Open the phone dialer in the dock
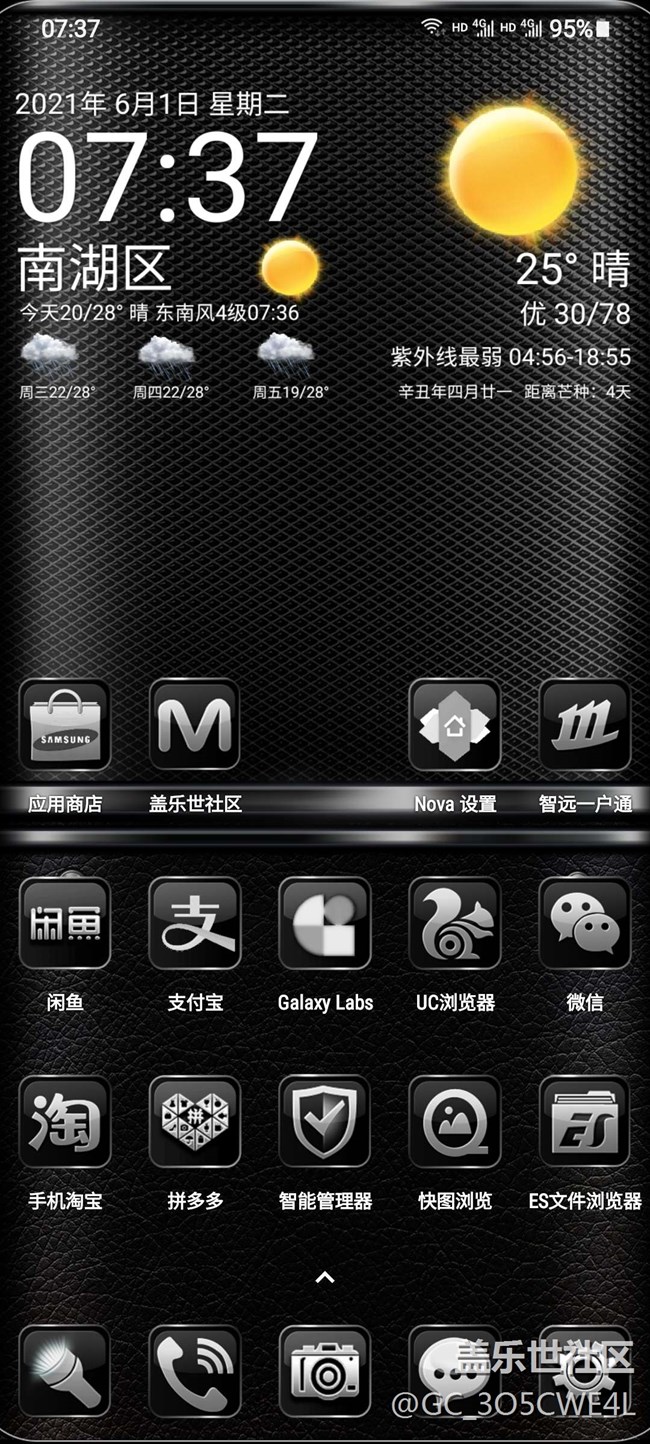The width and height of the screenshot is (650, 1444). pos(195,1370)
